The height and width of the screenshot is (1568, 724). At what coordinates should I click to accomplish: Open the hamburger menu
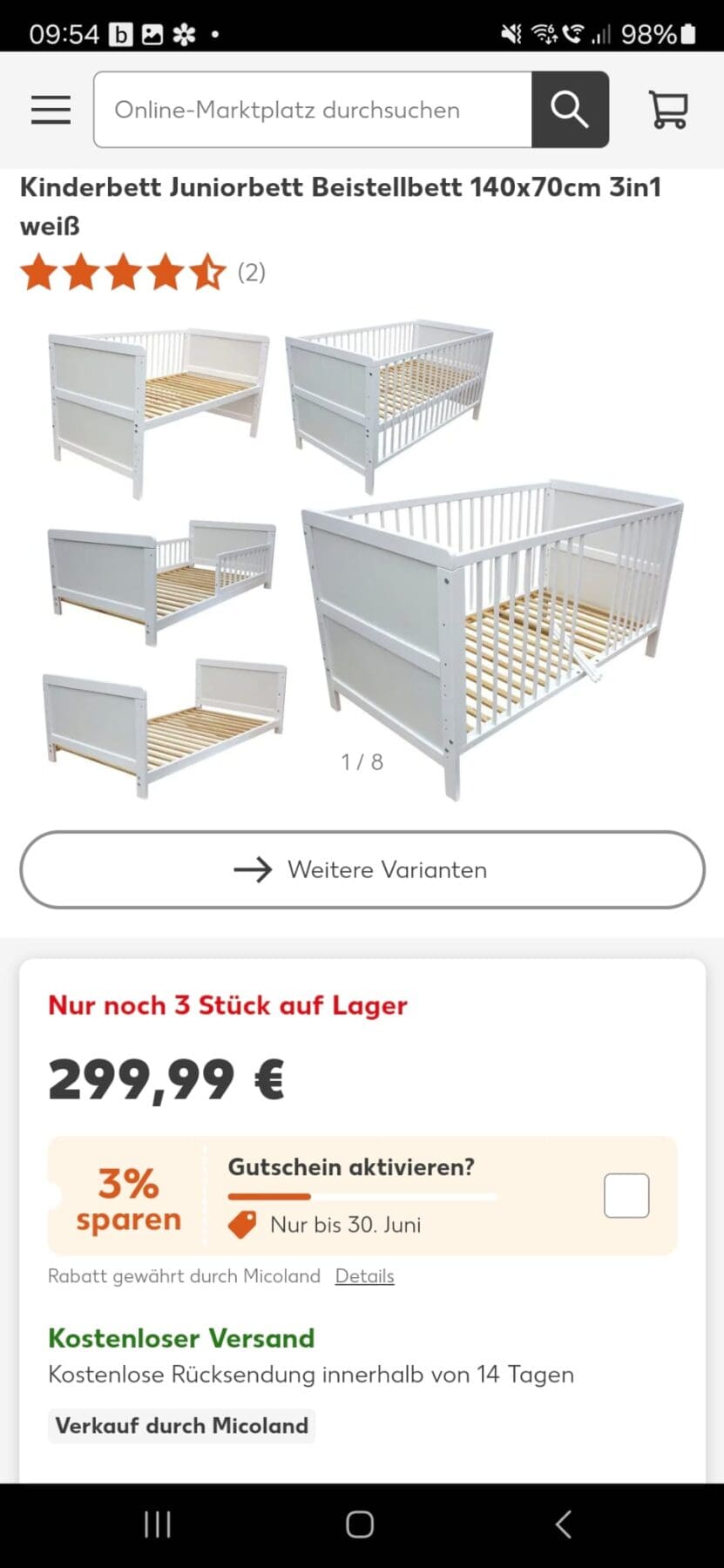tap(51, 110)
